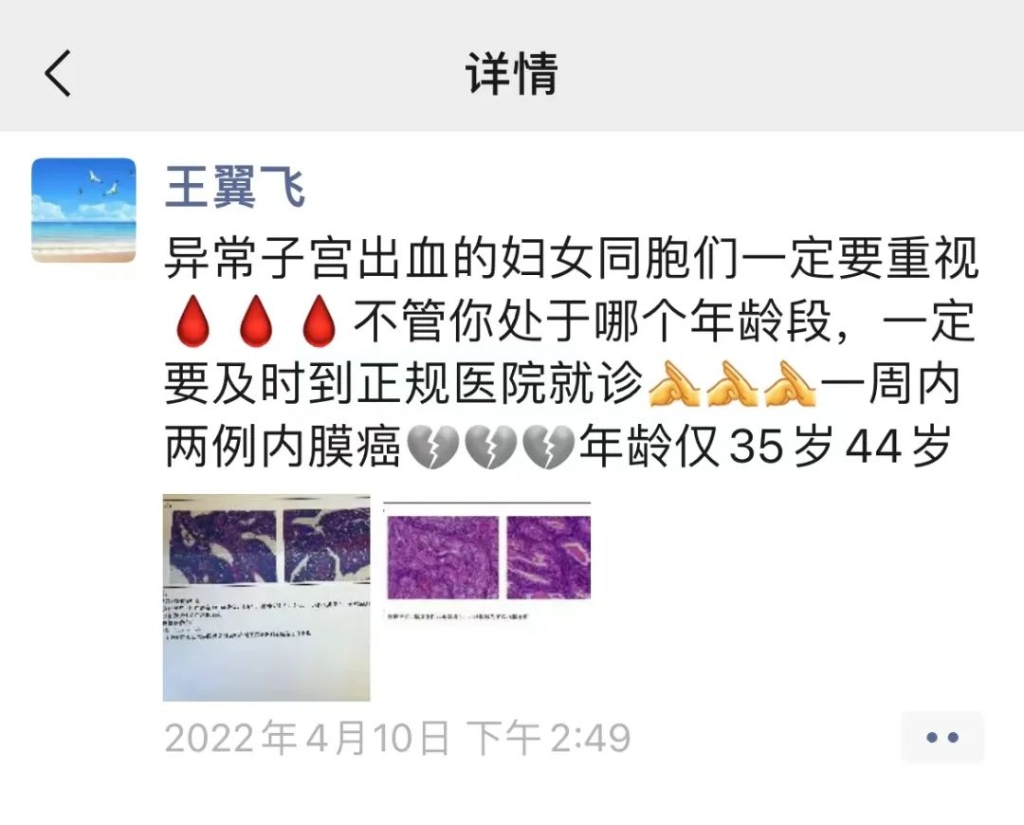Open the like and comment menu

tap(942, 738)
